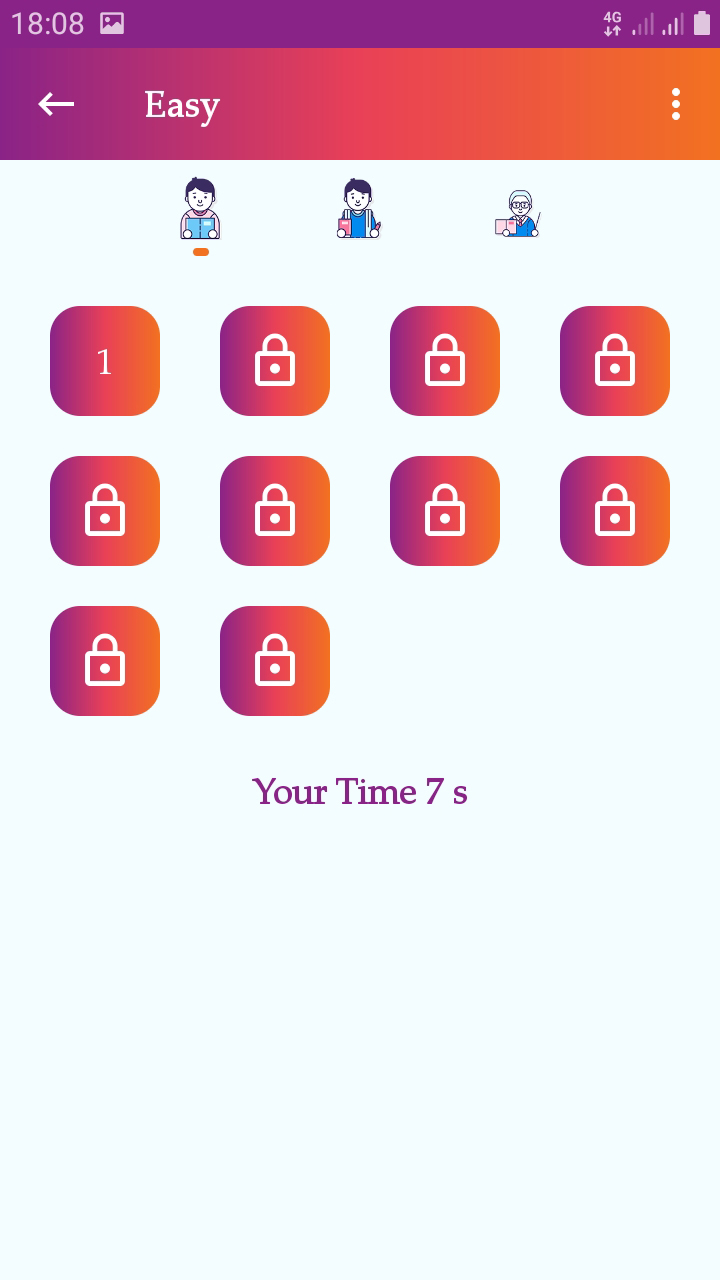
Task: Tap the bottom-left locked level
Action: [105, 660]
